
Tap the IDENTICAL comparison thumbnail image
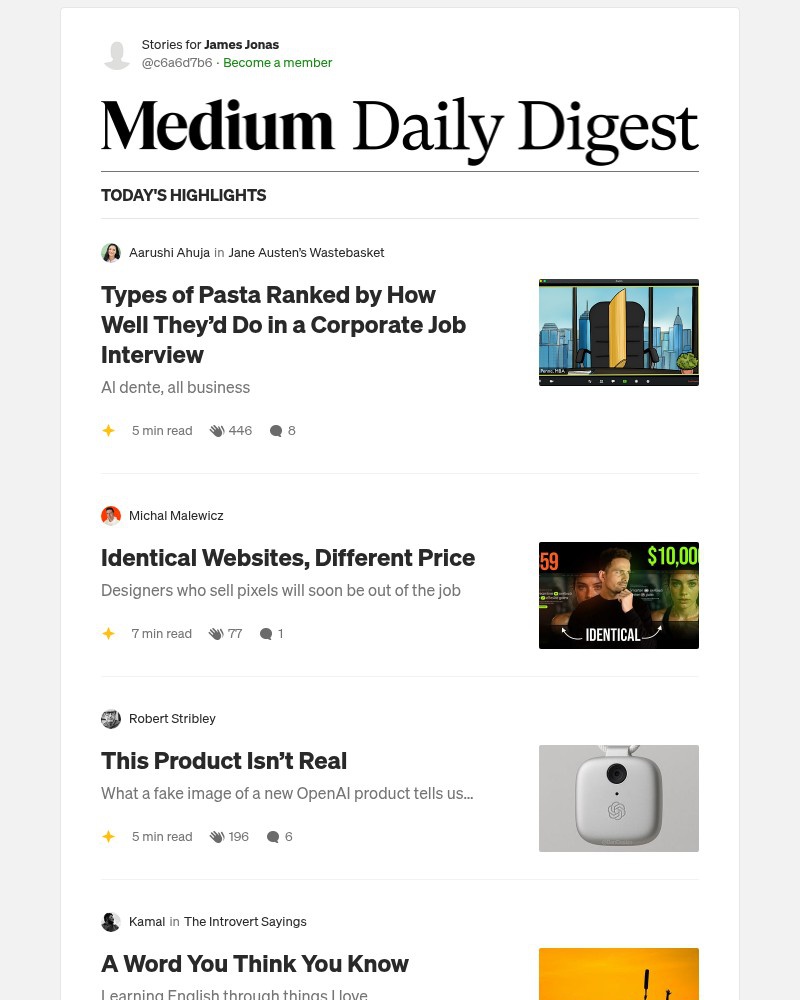click(618, 595)
